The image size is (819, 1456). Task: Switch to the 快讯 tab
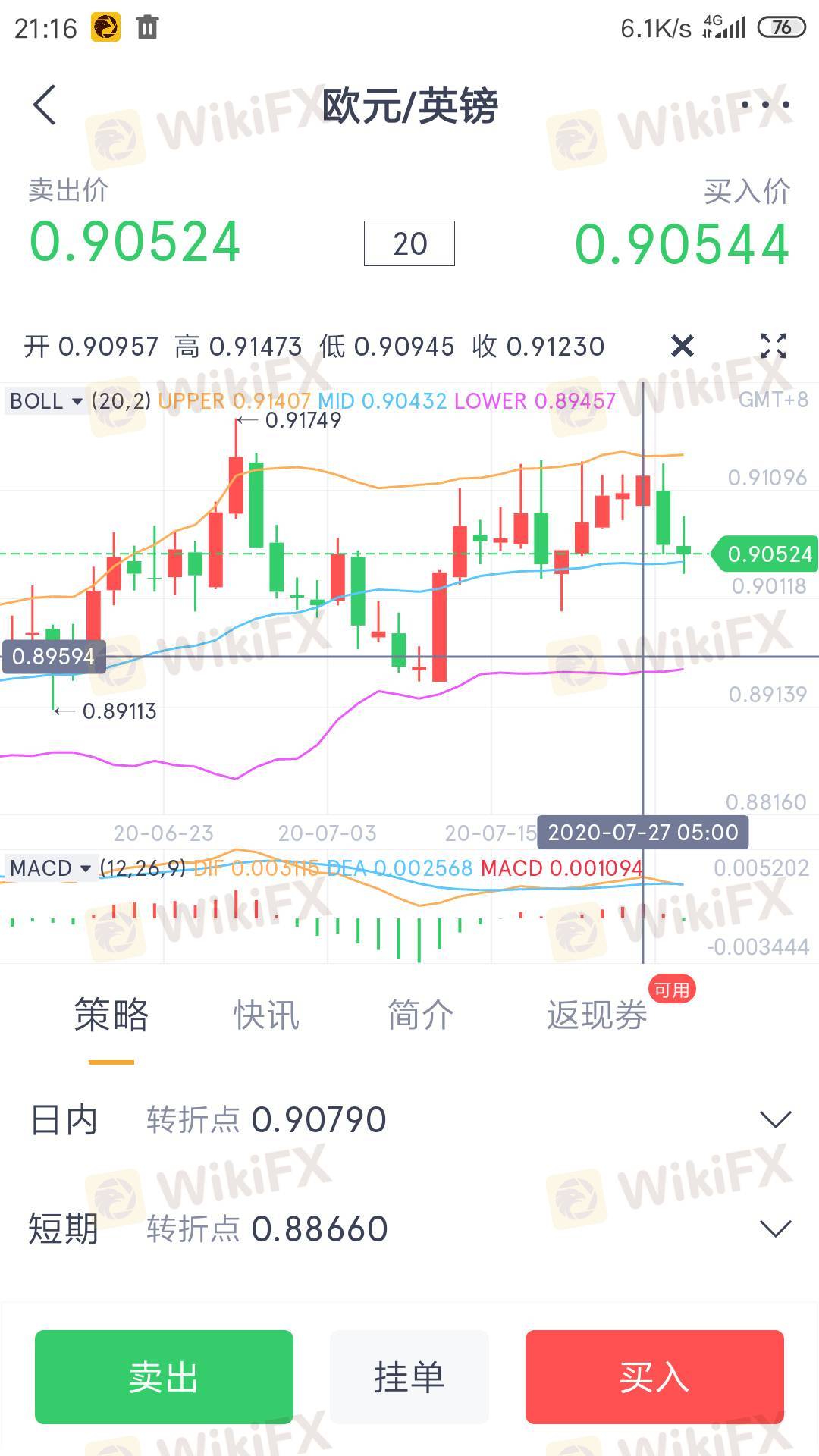[x=266, y=1015]
